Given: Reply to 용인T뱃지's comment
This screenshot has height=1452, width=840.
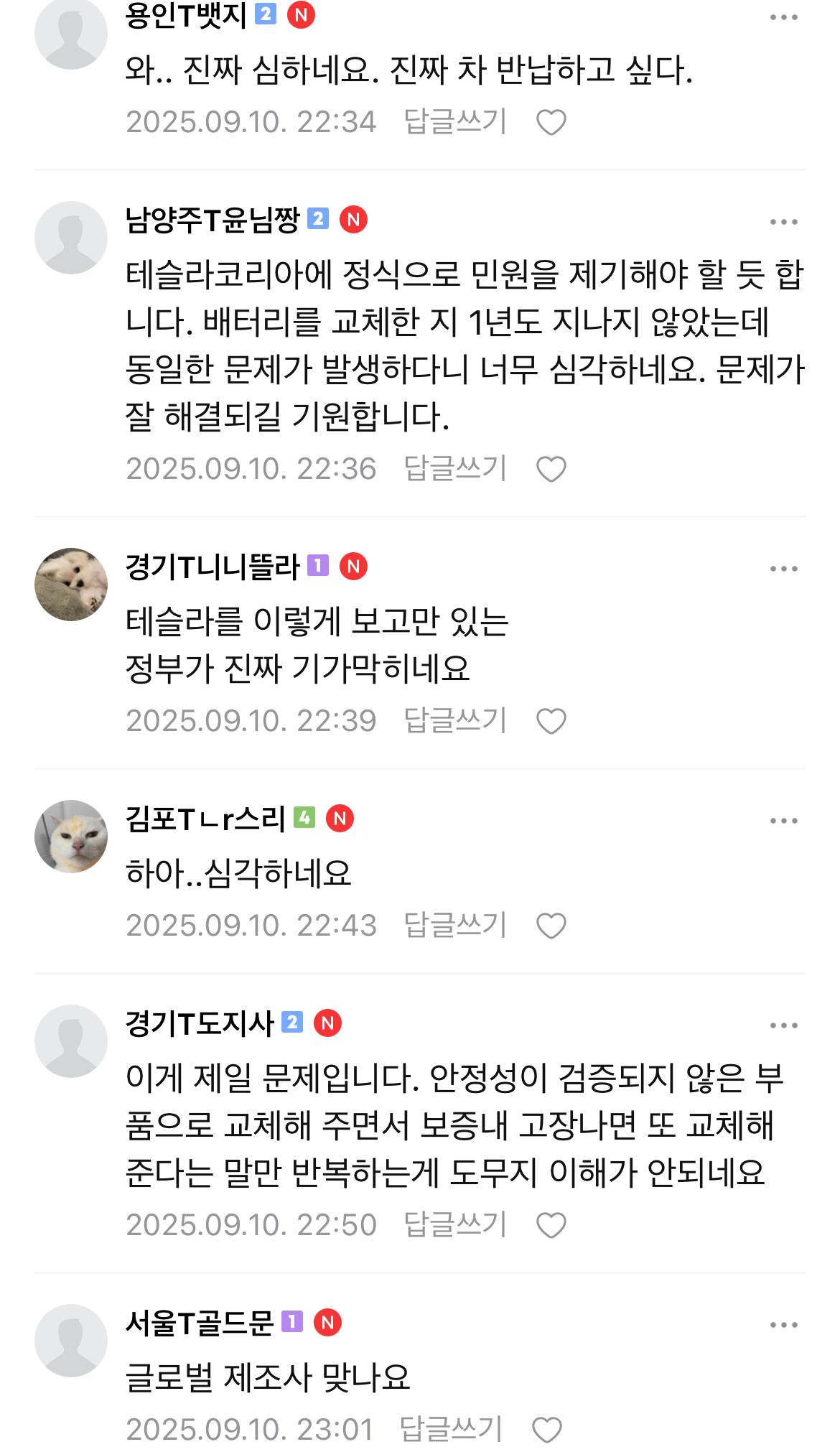Looking at the screenshot, I should tap(455, 121).
